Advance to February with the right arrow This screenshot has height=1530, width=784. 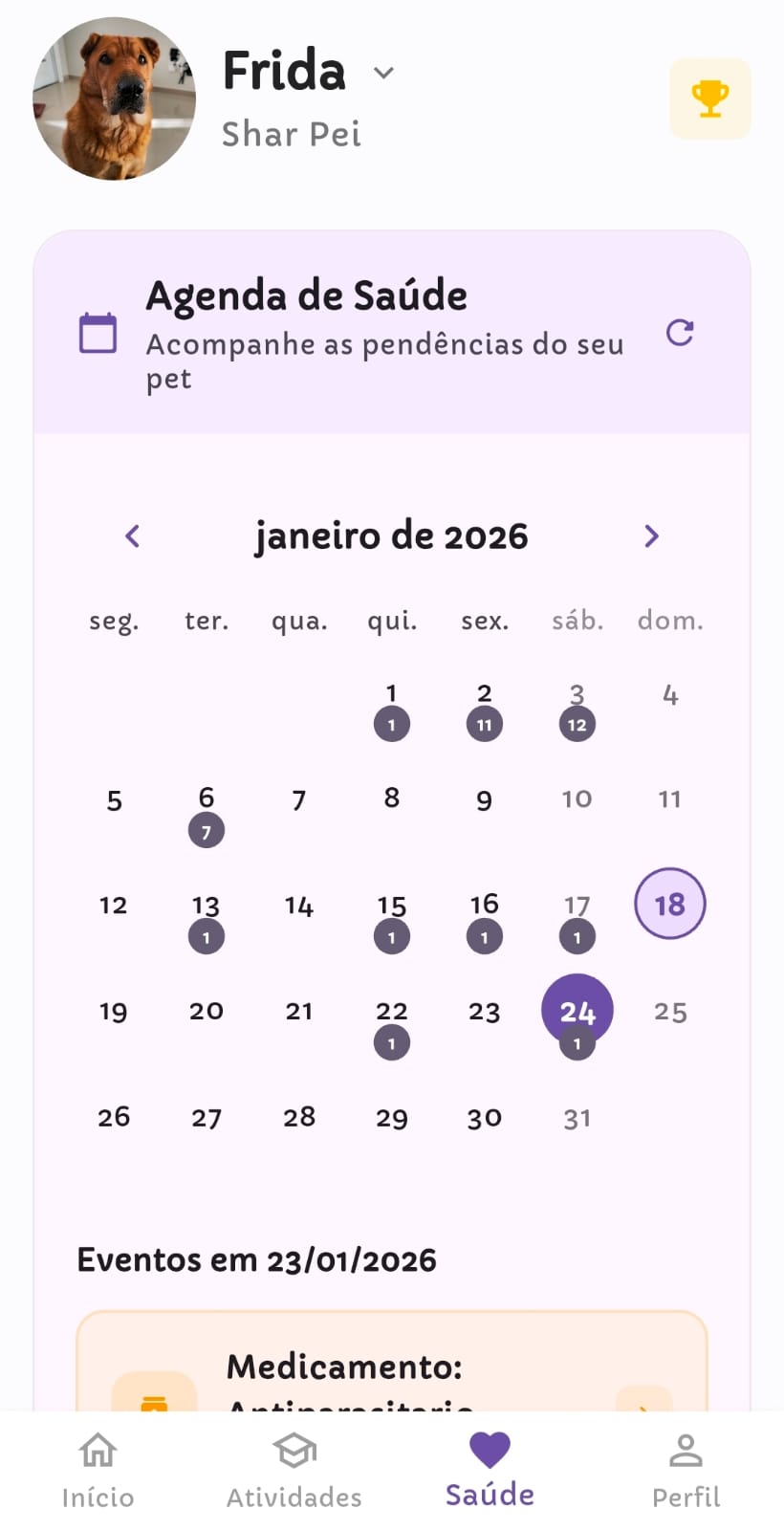click(652, 536)
